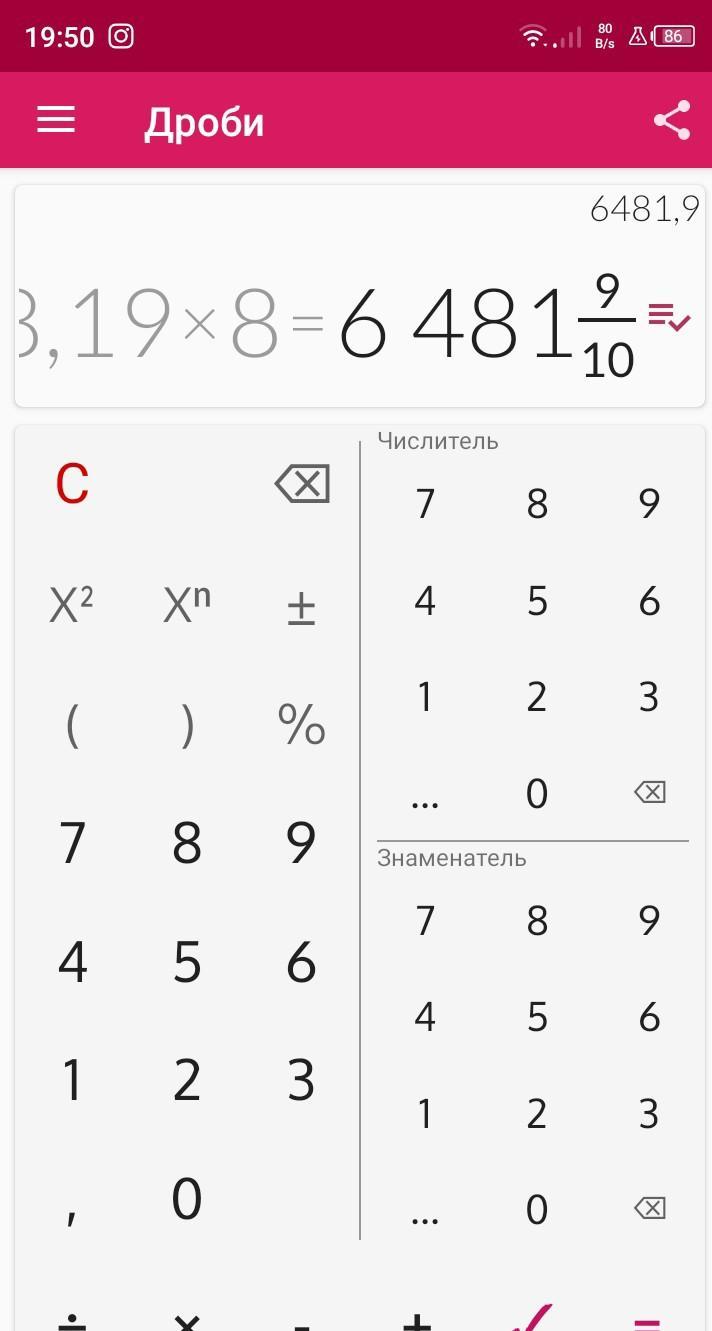Open the hamburger navigation menu
This screenshot has height=1331, width=712.
pos(56,120)
